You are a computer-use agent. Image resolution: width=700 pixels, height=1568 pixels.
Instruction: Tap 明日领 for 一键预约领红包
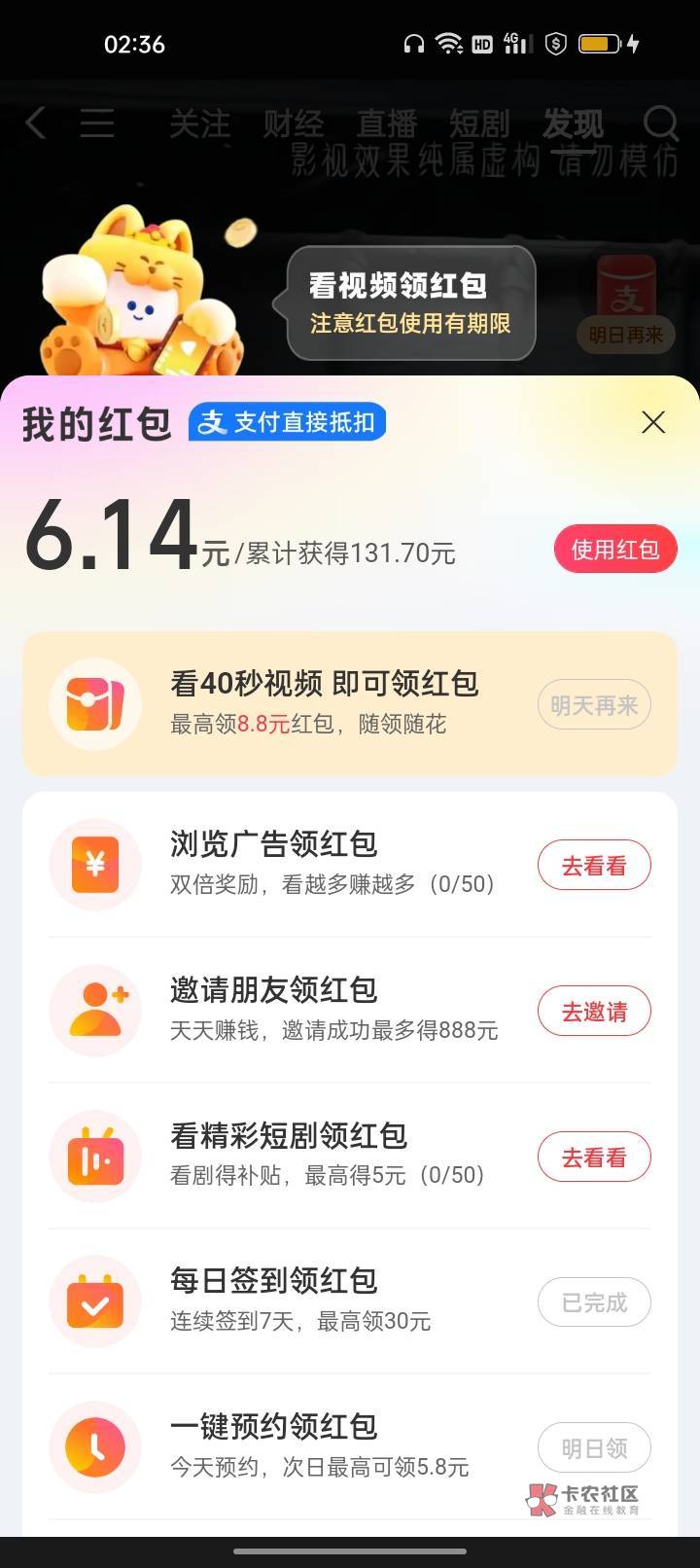[594, 1447]
